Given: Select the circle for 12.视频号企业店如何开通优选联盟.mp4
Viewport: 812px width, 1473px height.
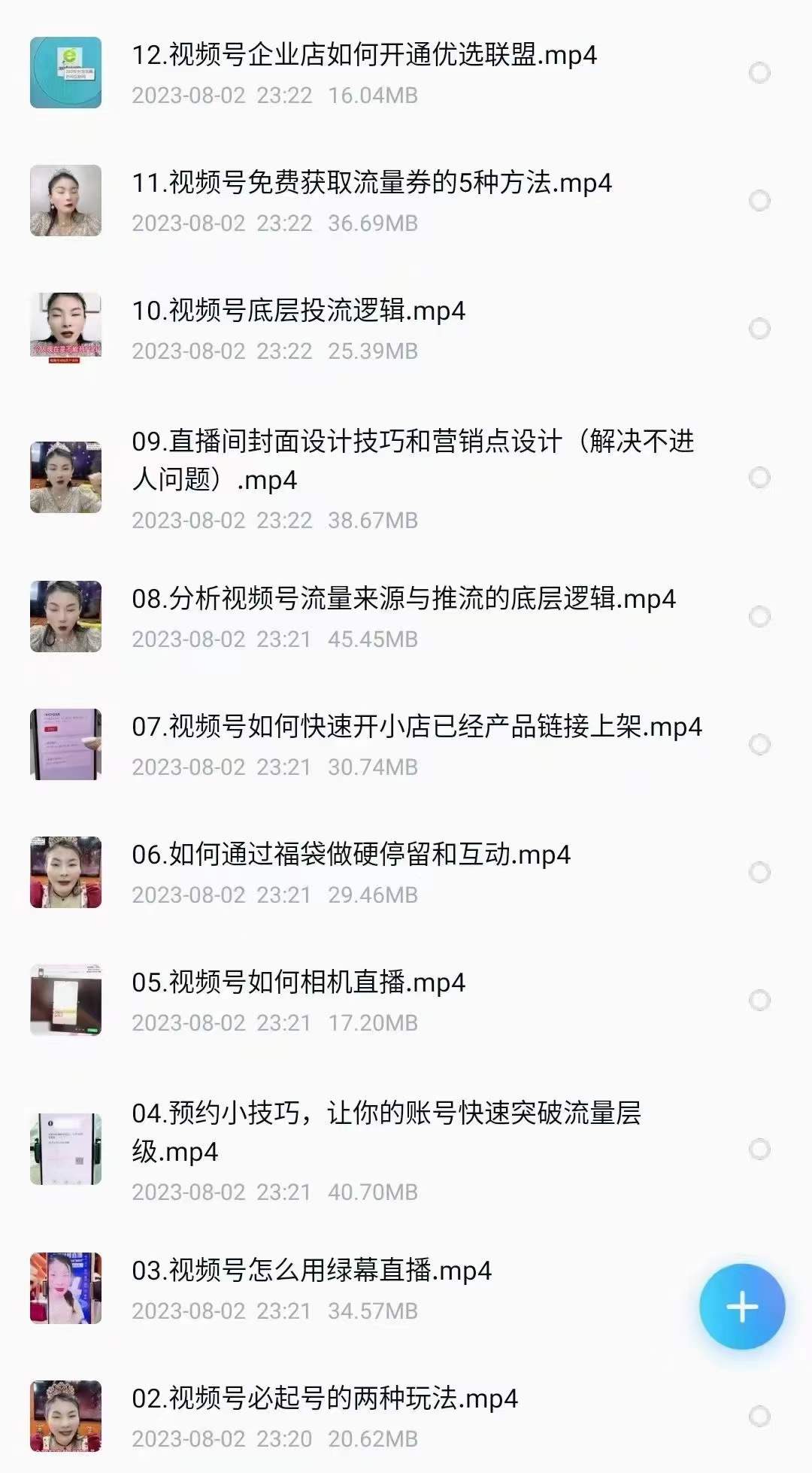Looking at the screenshot, I should coord(760,73).
